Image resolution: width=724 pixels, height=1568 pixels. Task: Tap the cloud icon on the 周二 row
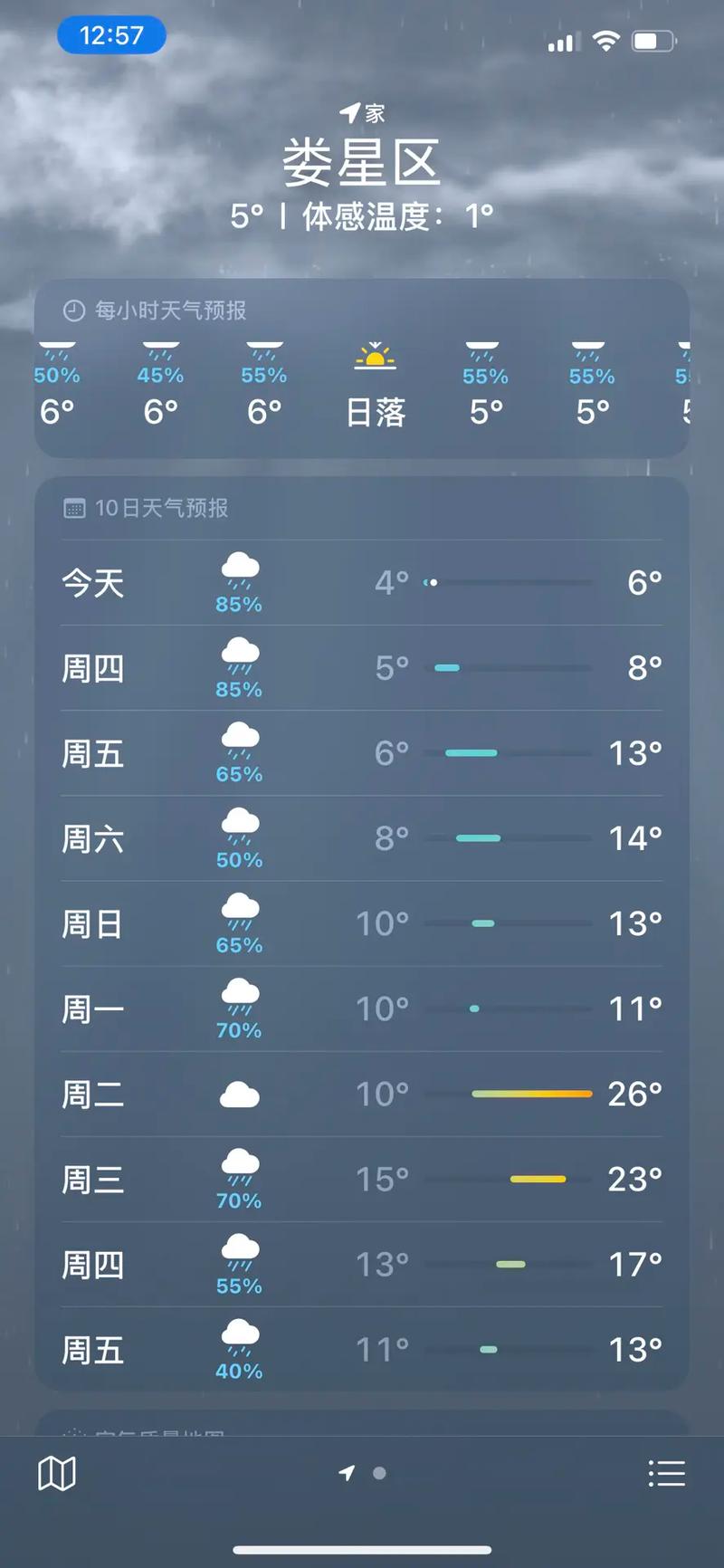(238, 1093)
